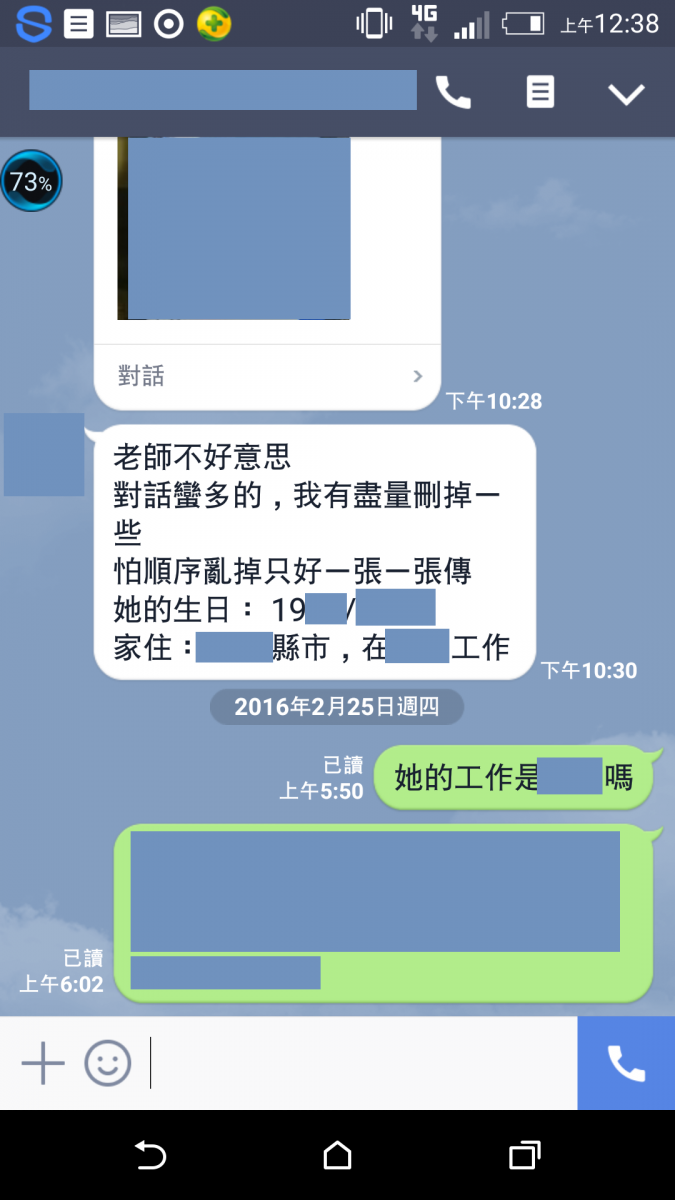Open recent apps overview
The width and height of the screenshot is (675, 1200).
coord(524,1156)
